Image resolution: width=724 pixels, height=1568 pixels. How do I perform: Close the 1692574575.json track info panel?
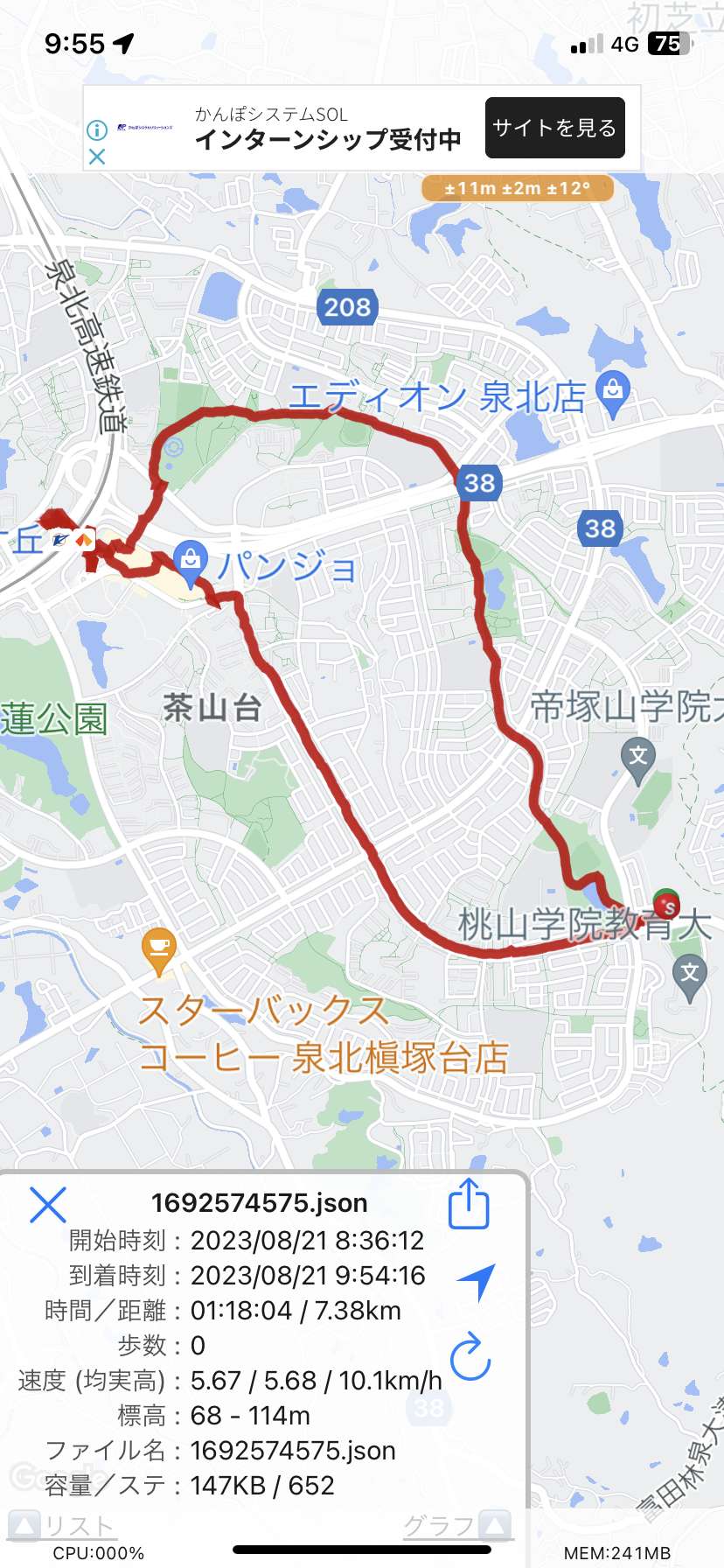tap(48, 1205)
